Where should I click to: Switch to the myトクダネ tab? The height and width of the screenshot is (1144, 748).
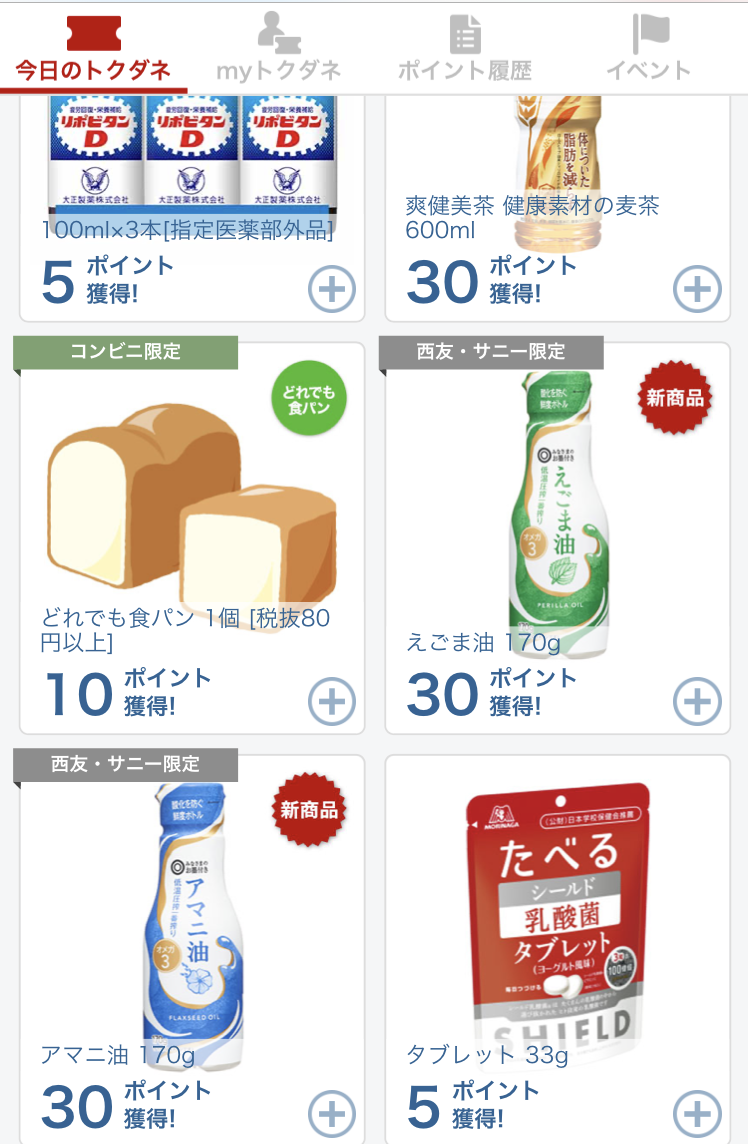(x=279, y=48)
